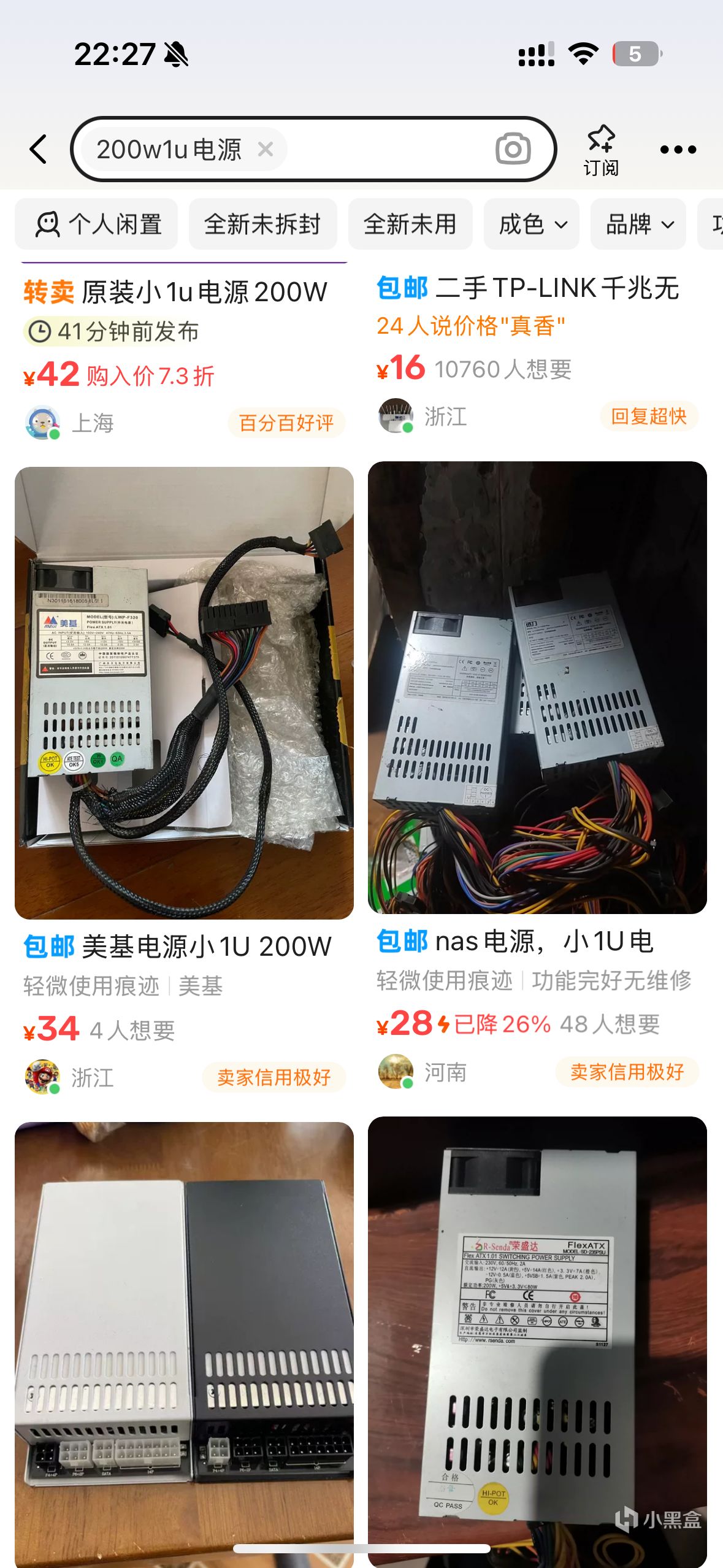
Task: Select the 全新未用 filter chip
Action: tap(410, 225)
